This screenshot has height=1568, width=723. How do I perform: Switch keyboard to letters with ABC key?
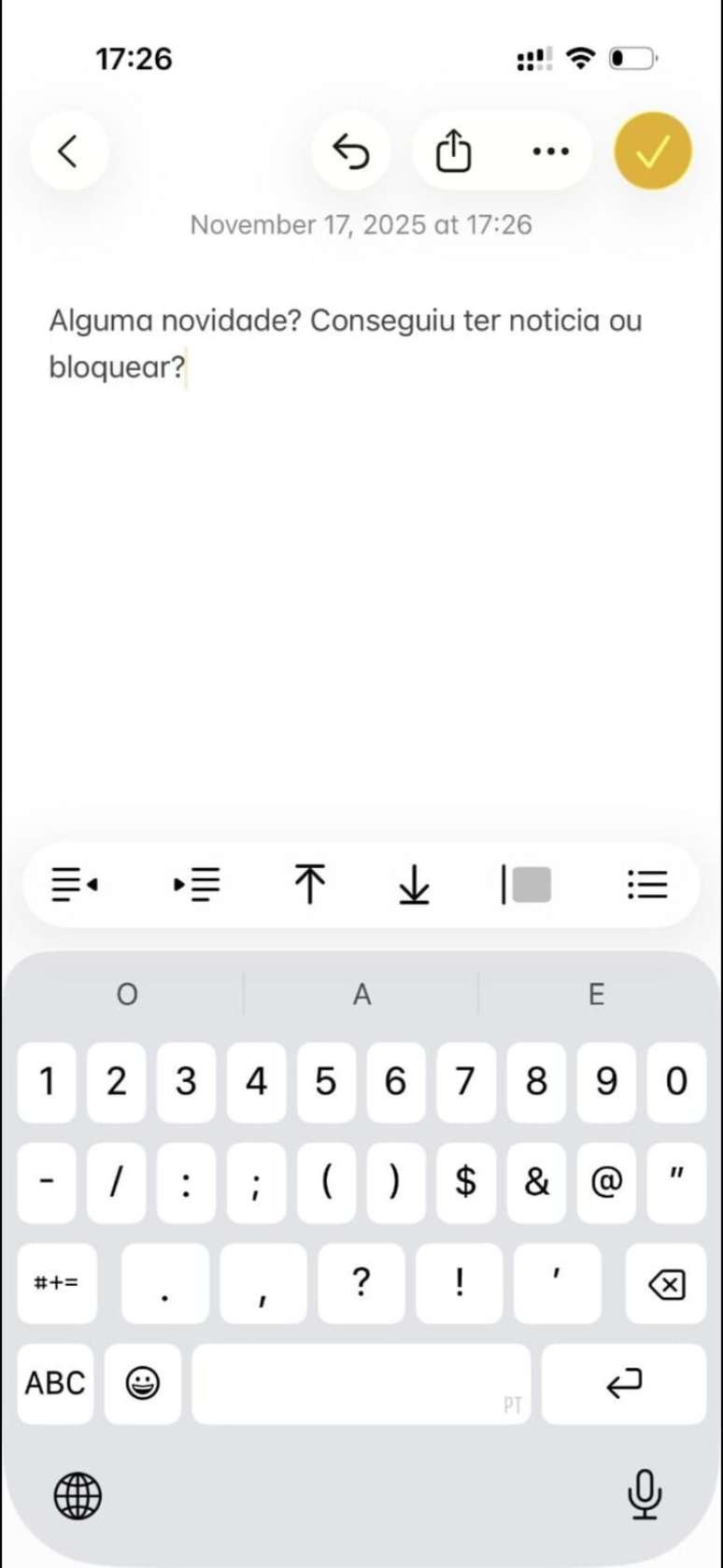point(54,1384)
